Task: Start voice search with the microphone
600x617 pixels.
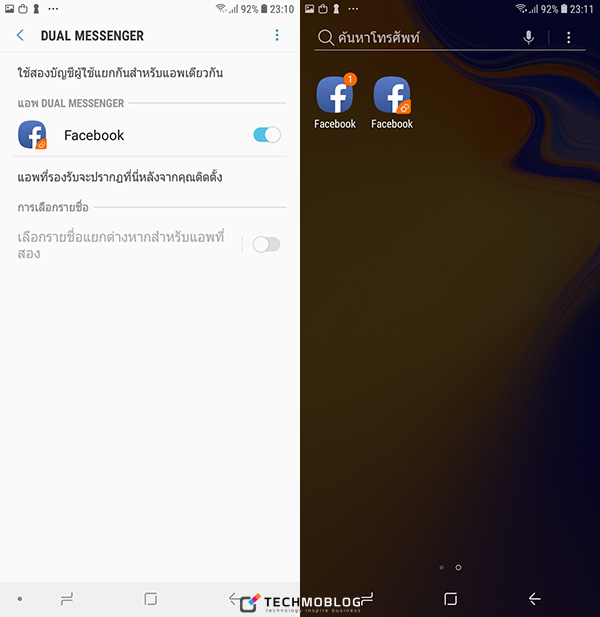Action: (528, 38)
